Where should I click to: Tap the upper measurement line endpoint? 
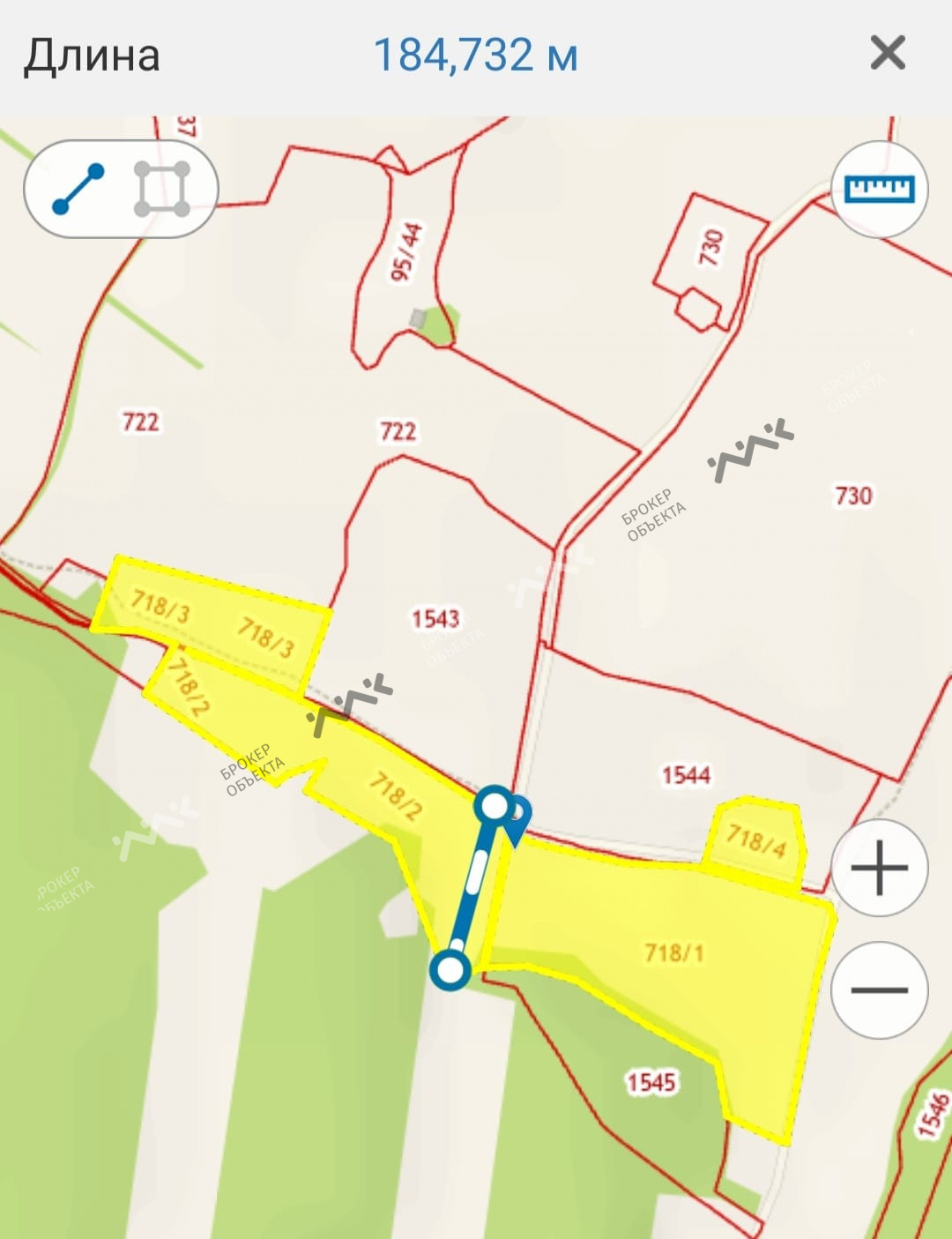click(x=493, y=805)
